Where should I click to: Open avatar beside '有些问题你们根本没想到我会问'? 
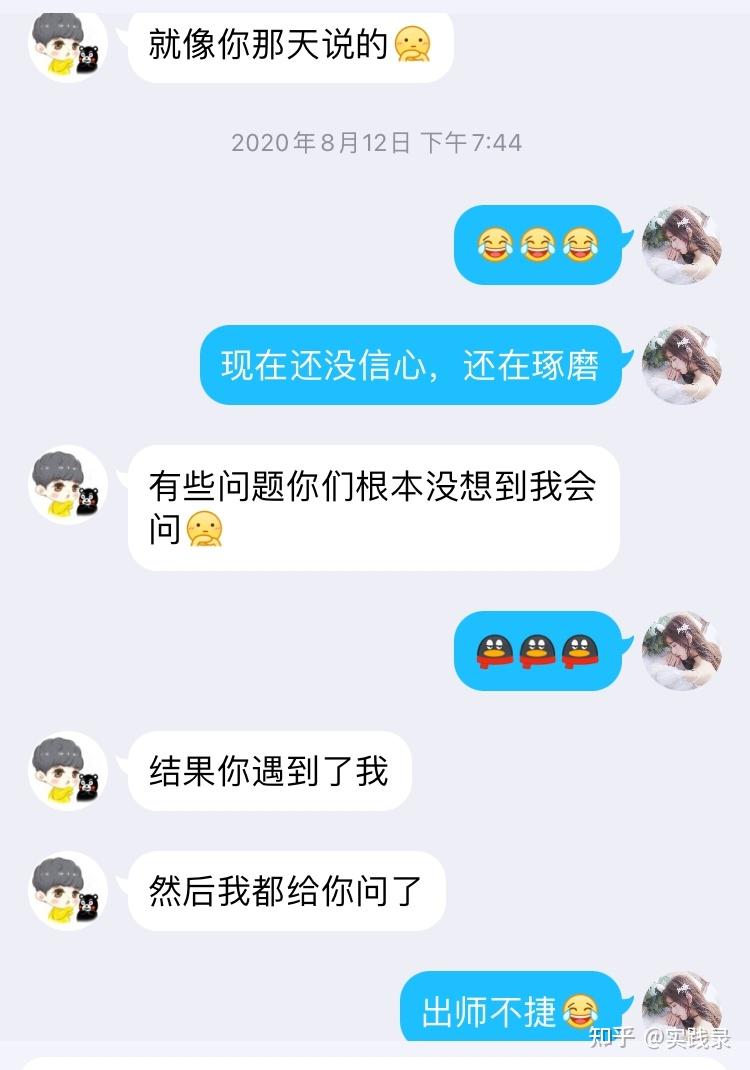[x=68, y=485]
